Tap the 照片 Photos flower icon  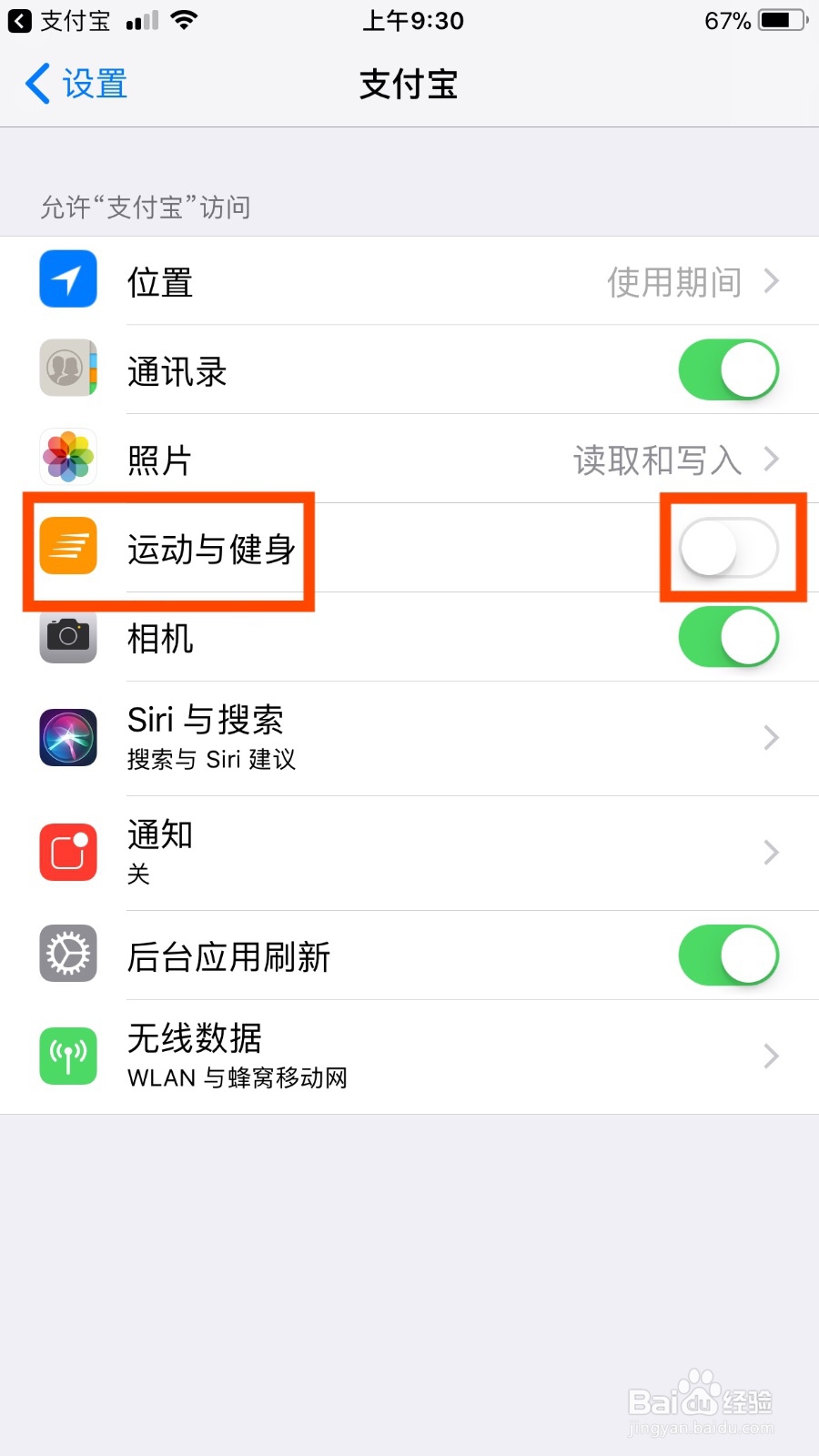click(x=67, y=458)
